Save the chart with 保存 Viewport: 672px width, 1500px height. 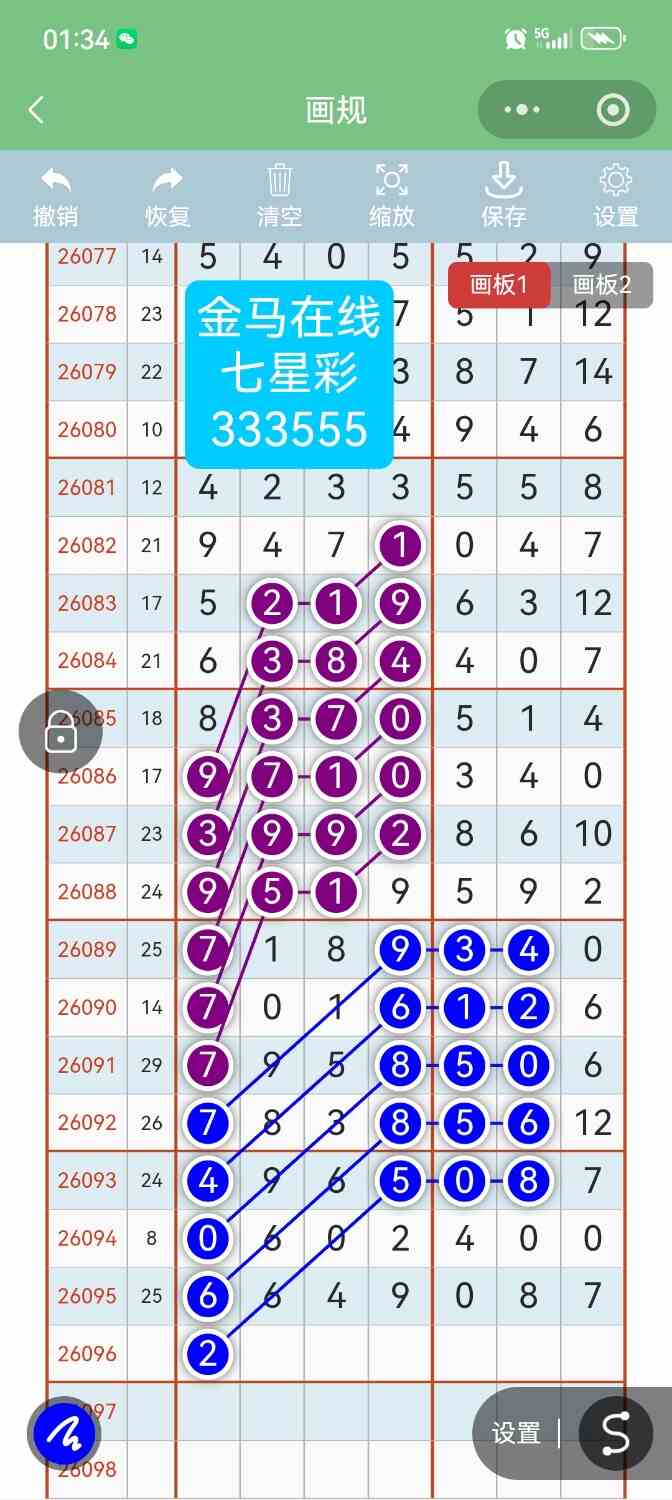click(504, 197)
